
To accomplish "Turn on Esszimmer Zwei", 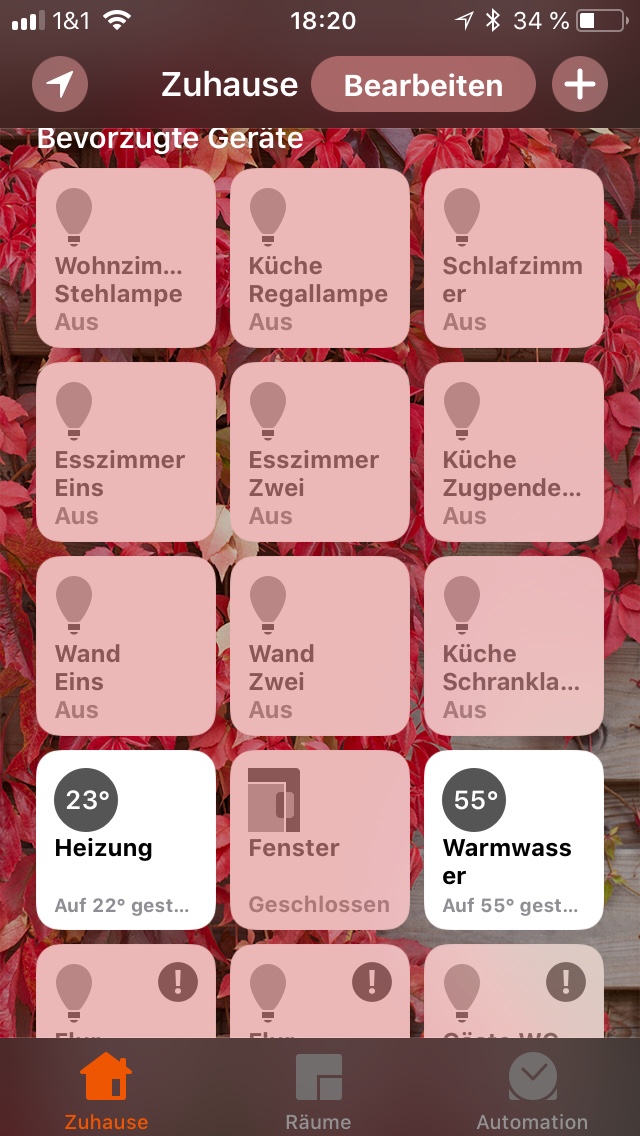I will [x=320, y=452].
